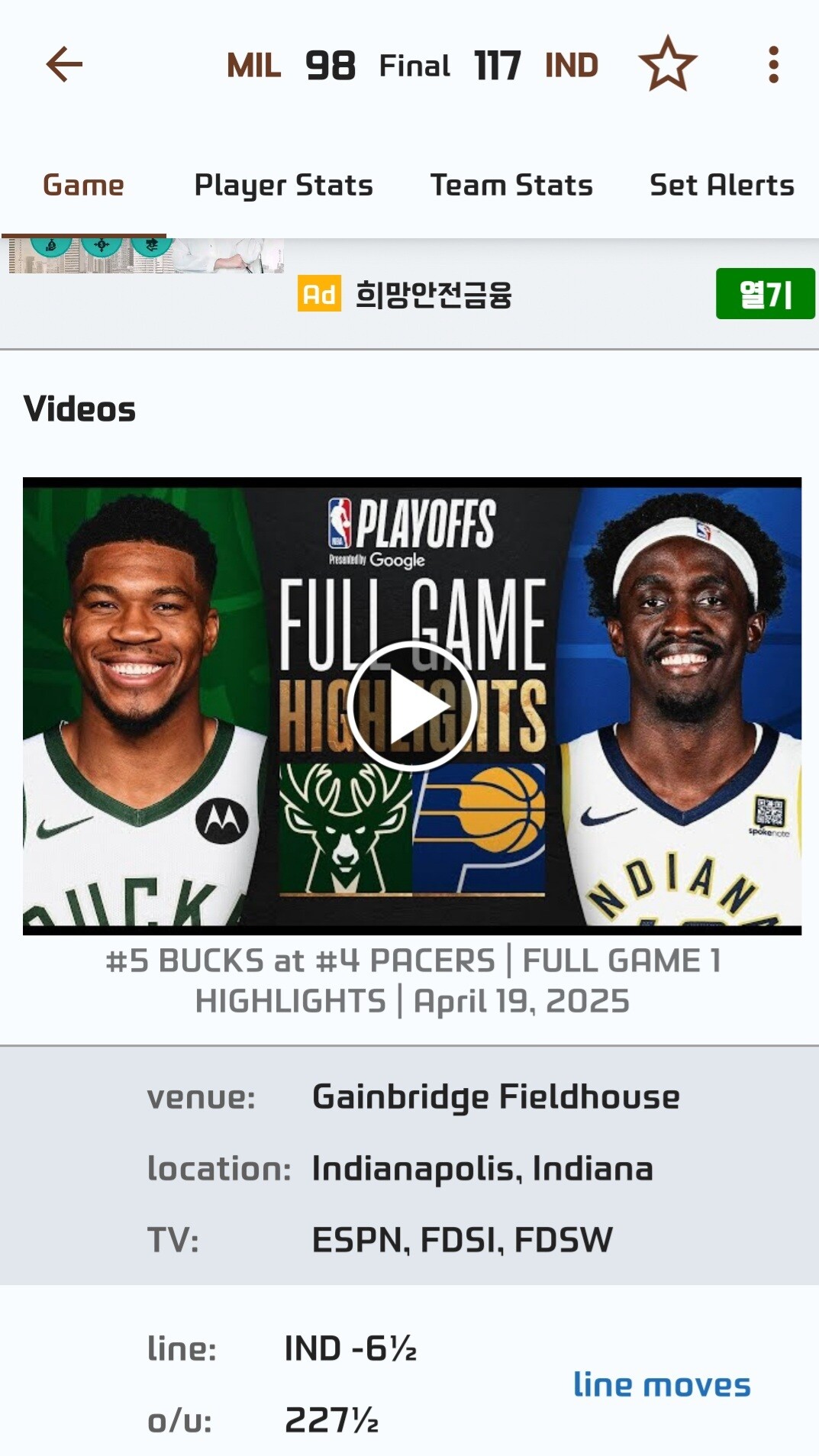Go back using the arrow icon
Viewport: 819px width, 1456px height.
tap(64, 64)
